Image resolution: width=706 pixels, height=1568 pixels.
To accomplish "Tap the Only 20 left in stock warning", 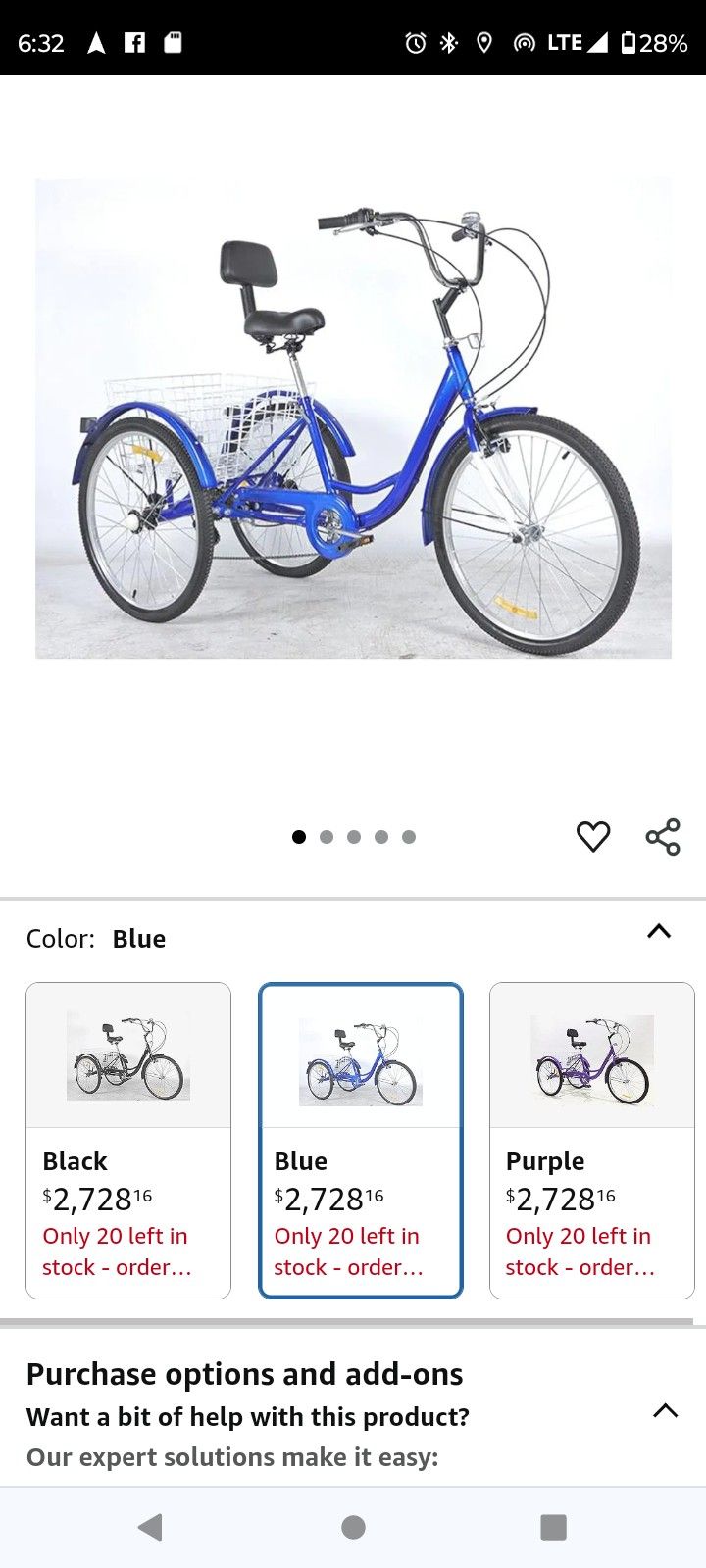I will 347,1250.
